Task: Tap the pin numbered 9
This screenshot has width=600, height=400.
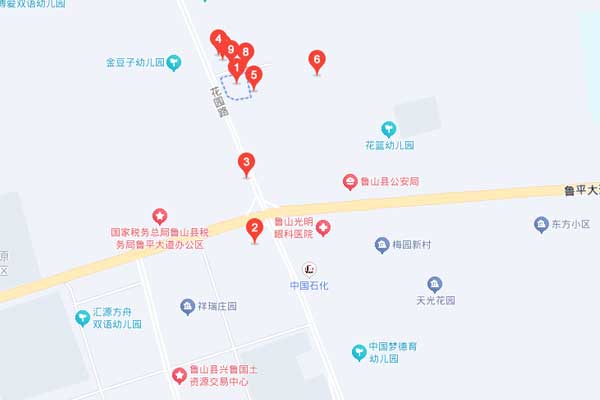Action: tap(230, 49)
